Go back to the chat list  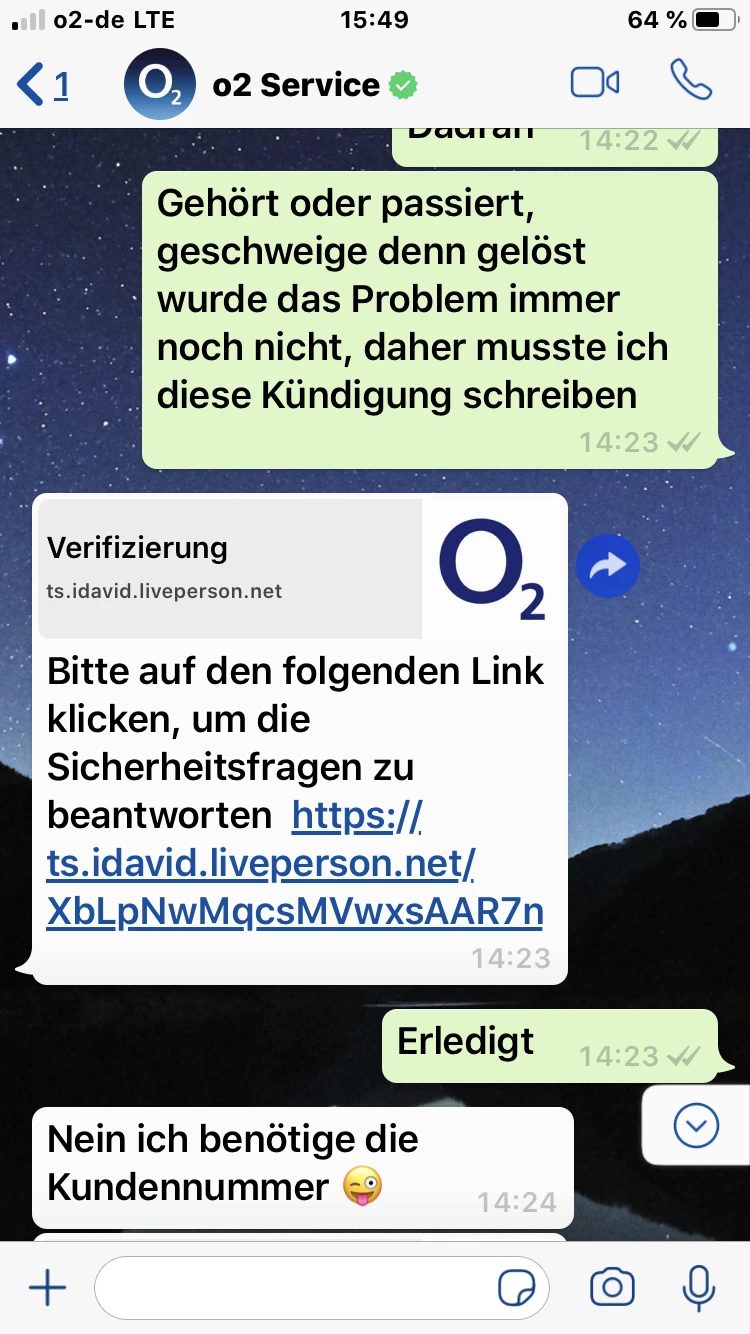click(x=42, y=85)
